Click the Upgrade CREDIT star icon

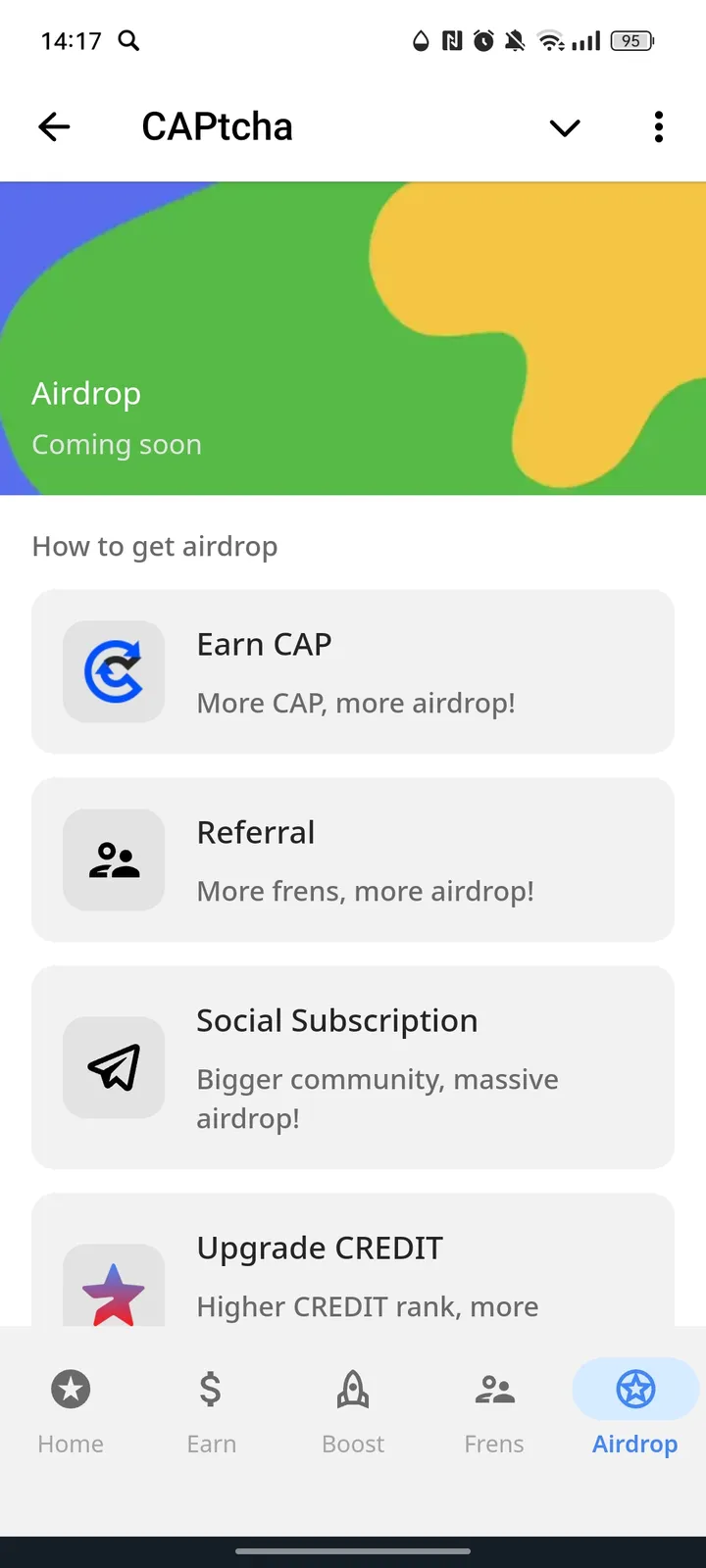(x=114, y=1287)
